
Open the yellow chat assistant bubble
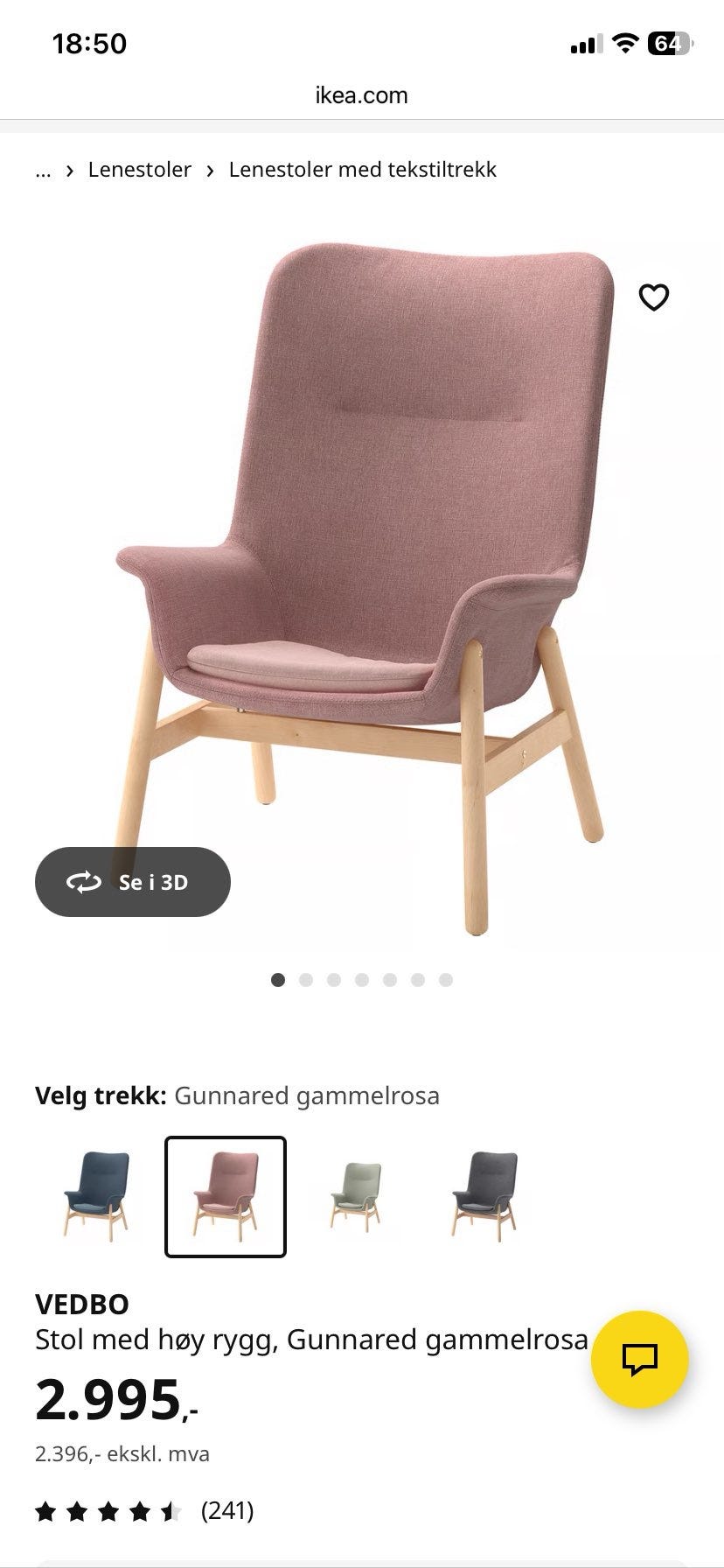click(x=641, y=1362)
